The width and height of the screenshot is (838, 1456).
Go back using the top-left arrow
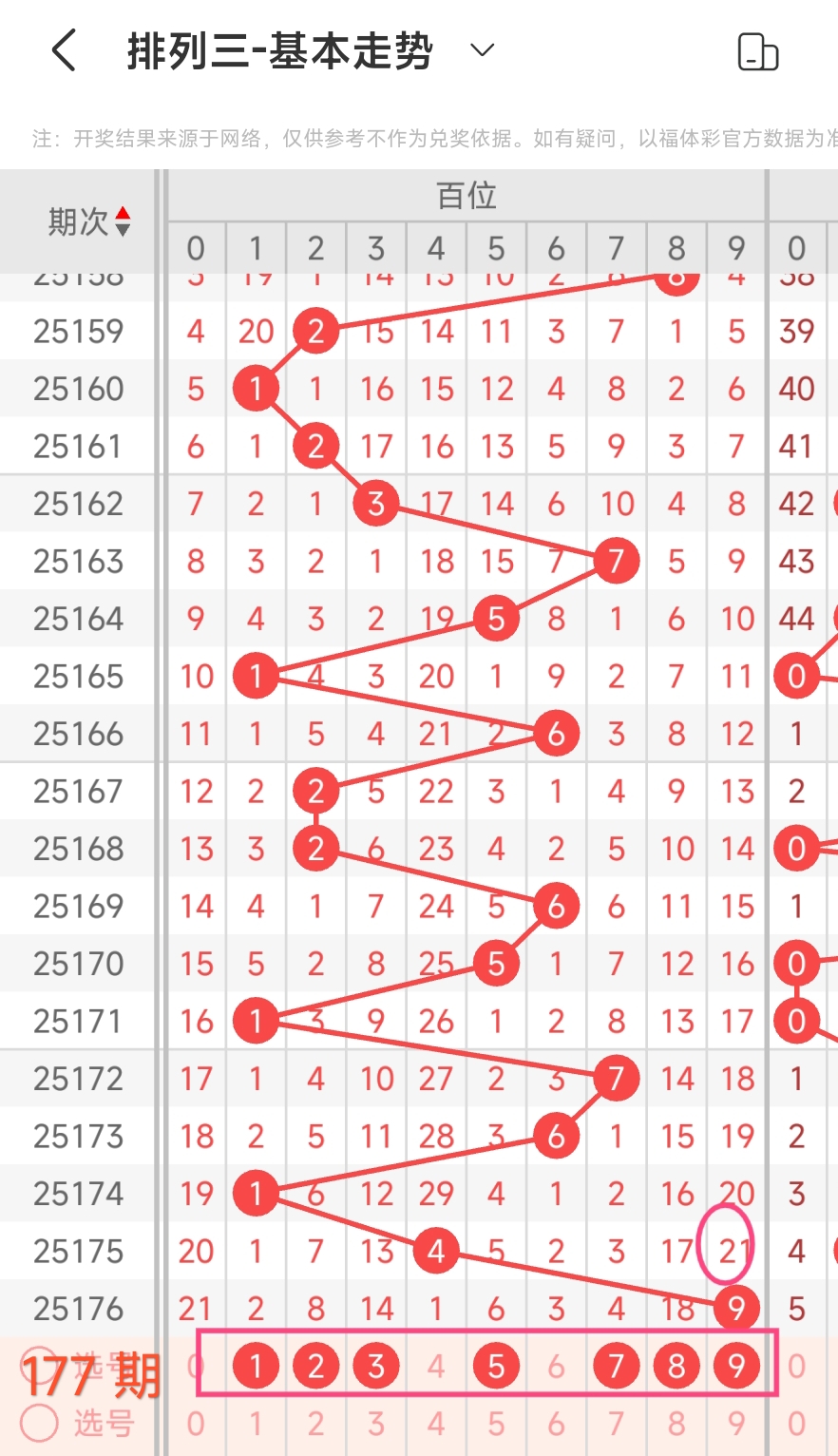click(x=64, y=50)
